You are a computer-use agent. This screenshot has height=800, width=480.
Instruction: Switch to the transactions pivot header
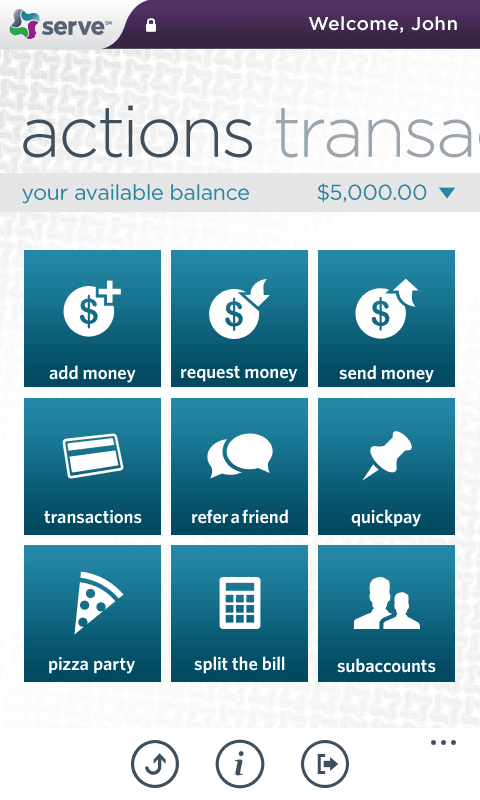tap(377, 135)
